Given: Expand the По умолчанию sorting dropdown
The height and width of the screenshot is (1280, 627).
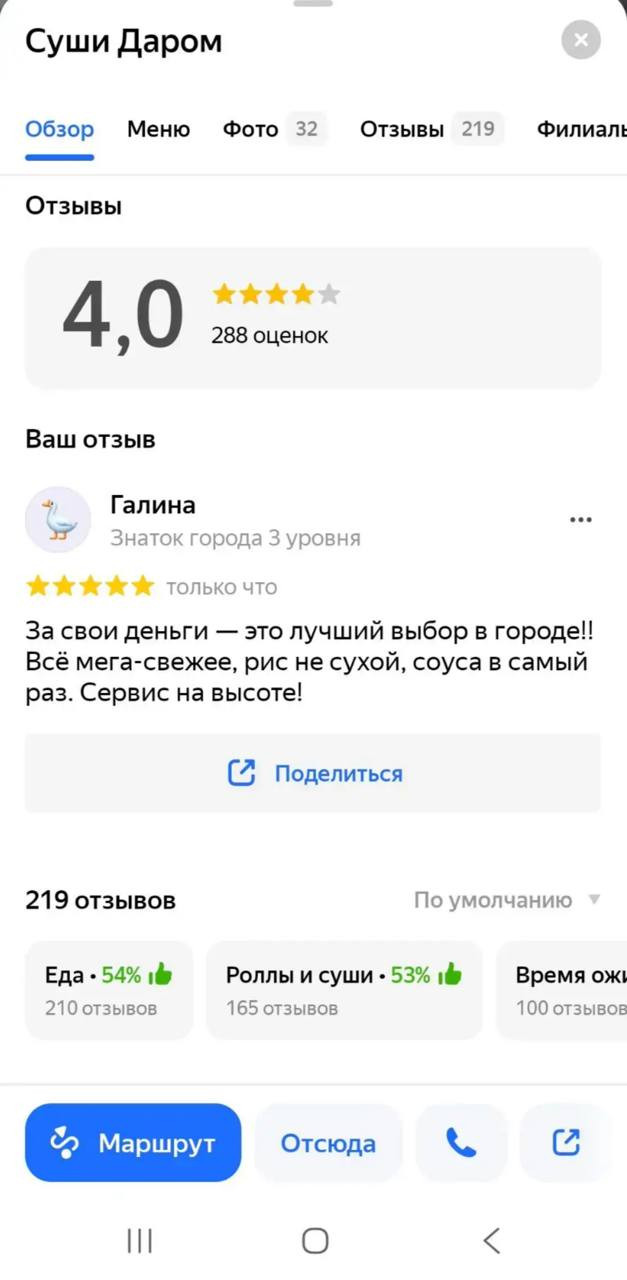Looking at the screenshot, I should (x=508, y=900).
